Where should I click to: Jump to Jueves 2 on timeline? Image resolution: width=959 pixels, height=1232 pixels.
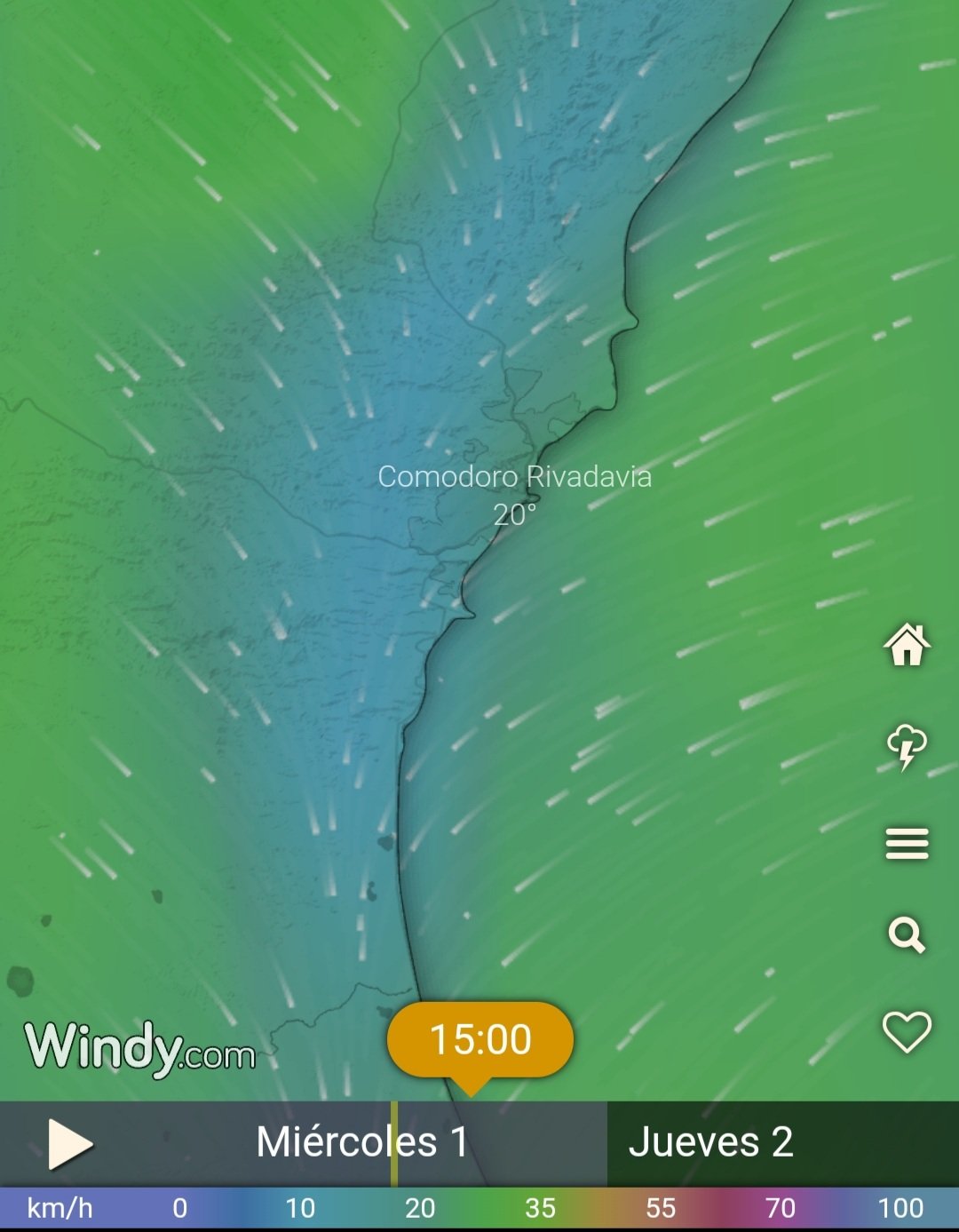pyautogui.click(x=710, y=1143)
